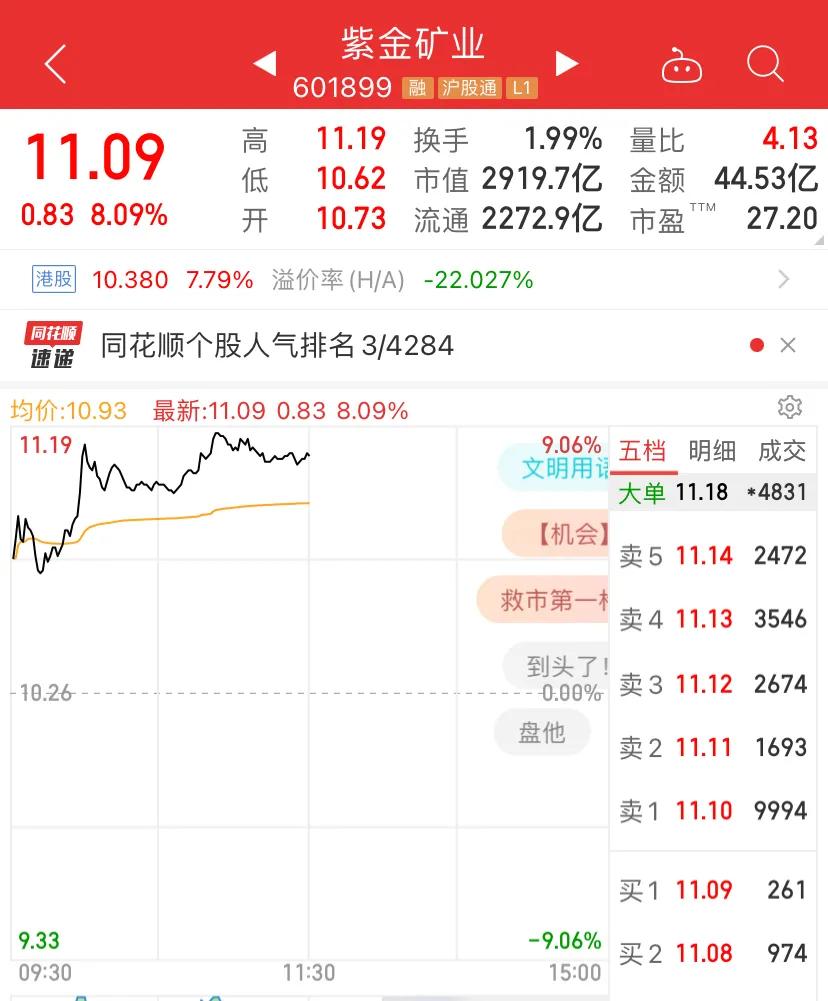Open 同花顺个股人气排名 news item
This screenshot has width=828, height=1001.
point(278,346)
